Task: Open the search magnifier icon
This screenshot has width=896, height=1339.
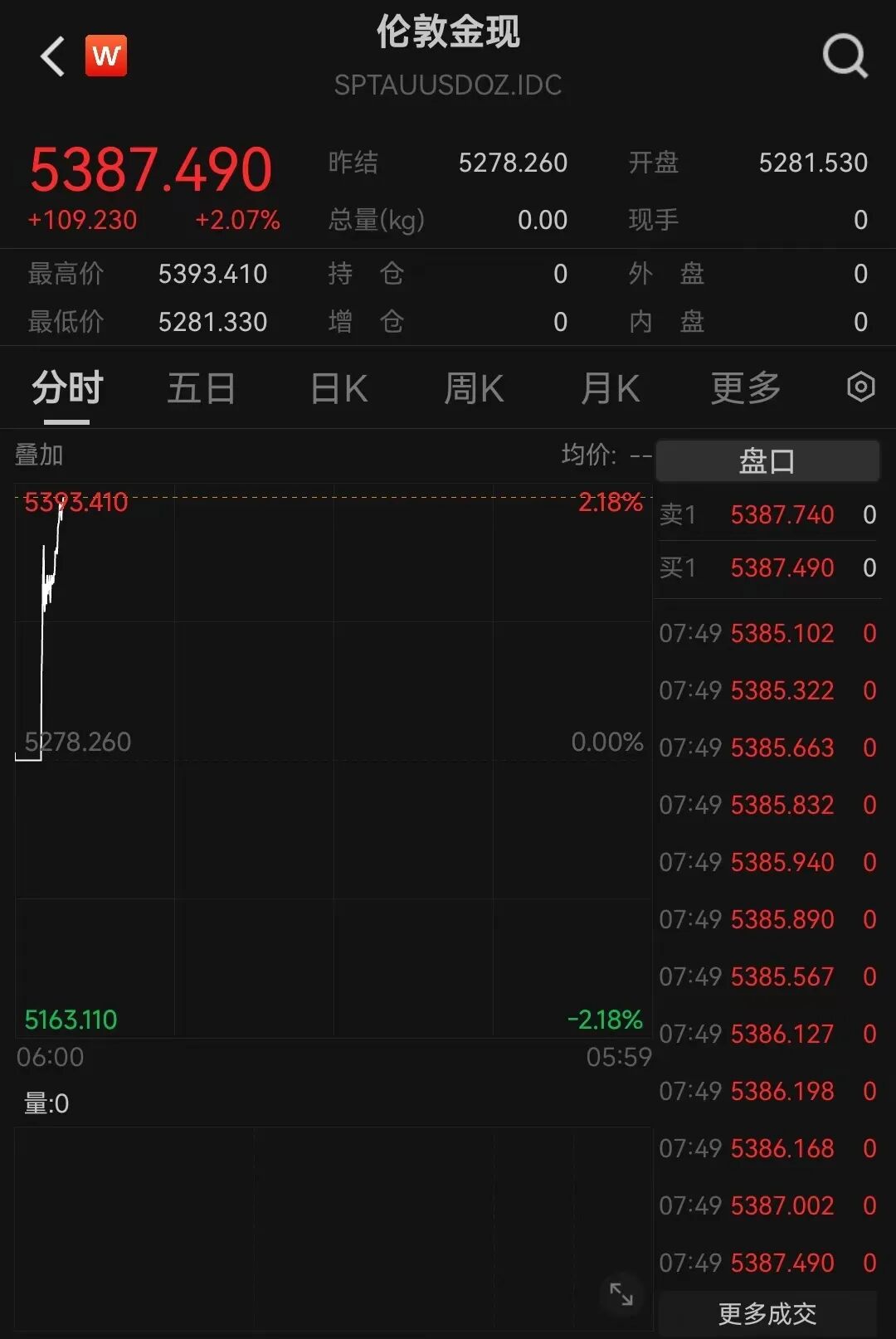Action: (845, 56)
